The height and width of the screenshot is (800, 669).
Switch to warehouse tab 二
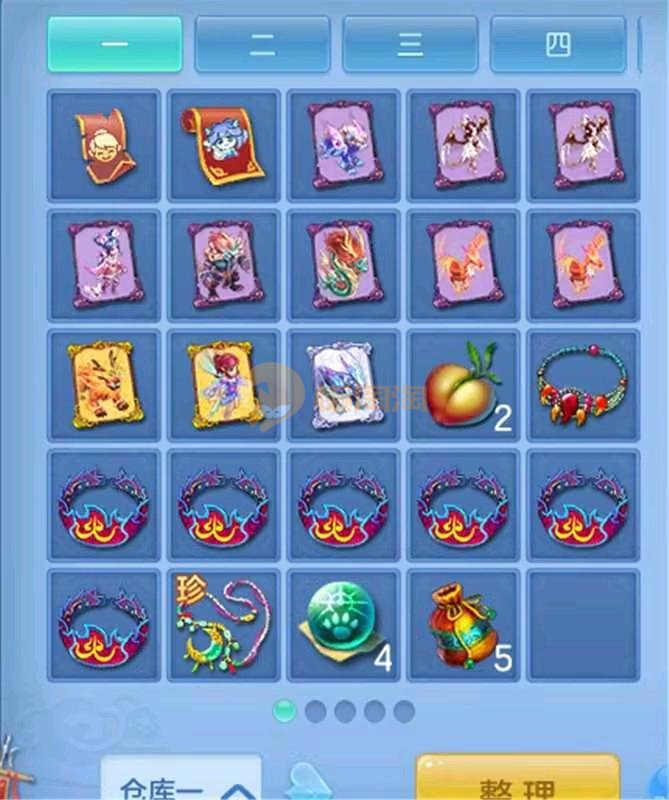pos(262,44)
